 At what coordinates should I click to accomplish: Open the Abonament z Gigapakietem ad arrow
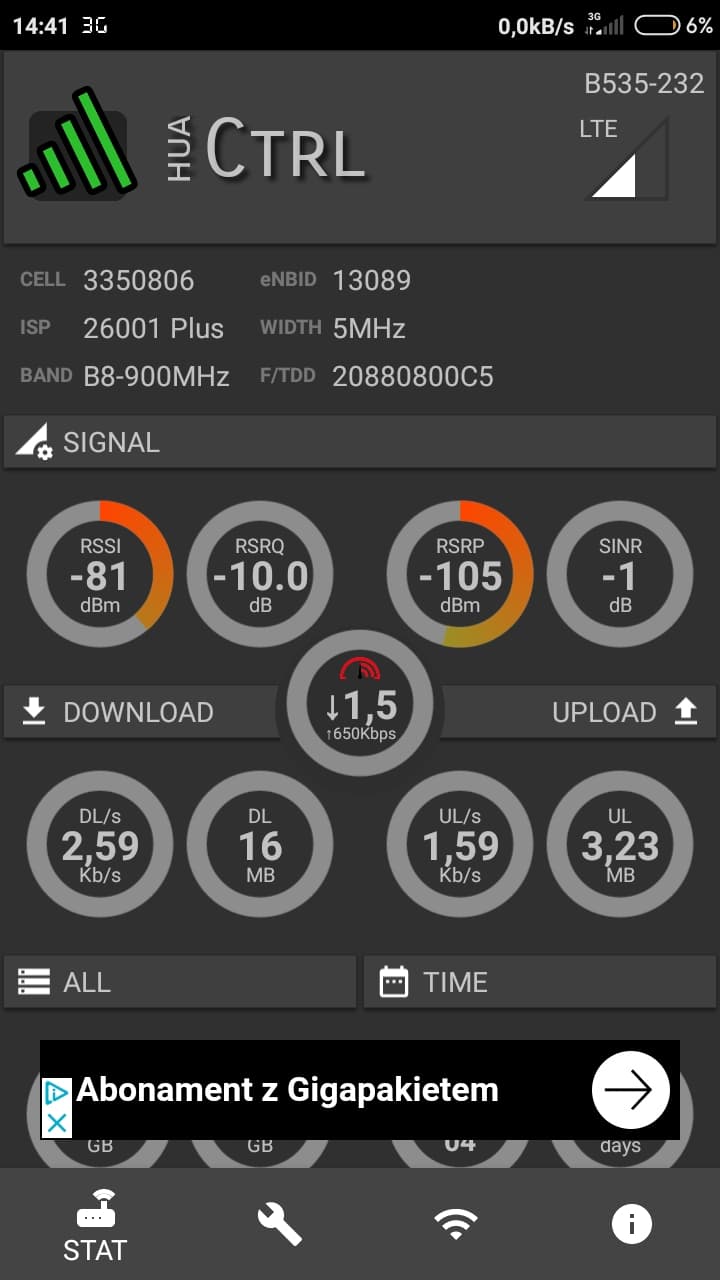pos(630,1090)
